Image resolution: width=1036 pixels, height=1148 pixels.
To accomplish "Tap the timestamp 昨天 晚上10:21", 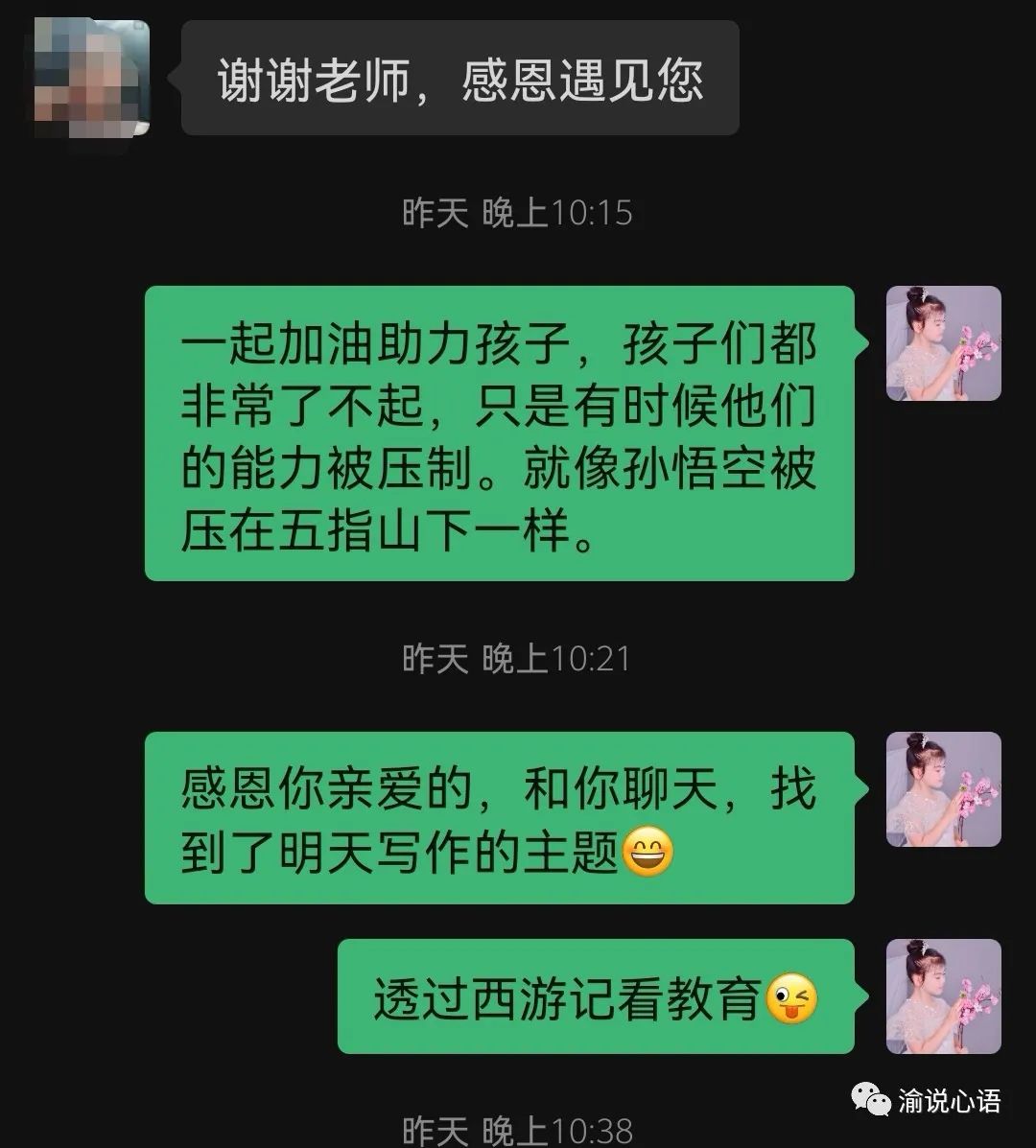I will pos(518,660).
